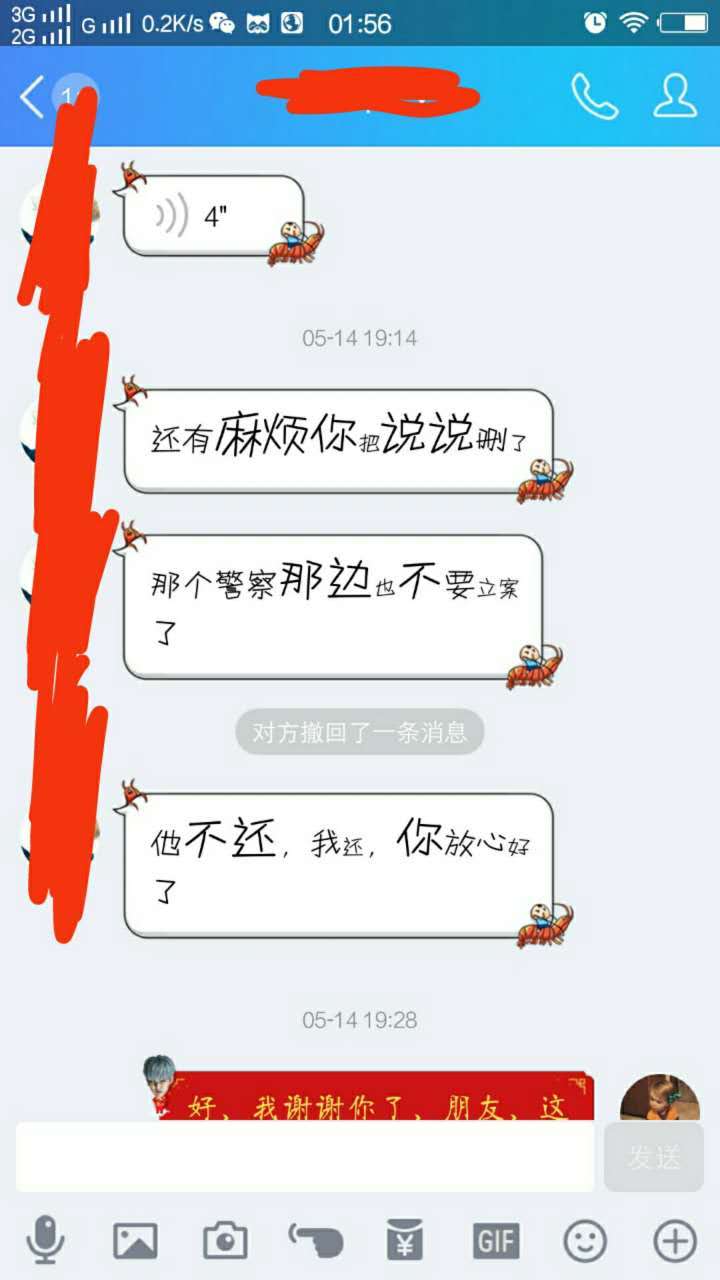Send a red packet
This screenshot has height=1280, width=720.
[x=405, y=1241]
